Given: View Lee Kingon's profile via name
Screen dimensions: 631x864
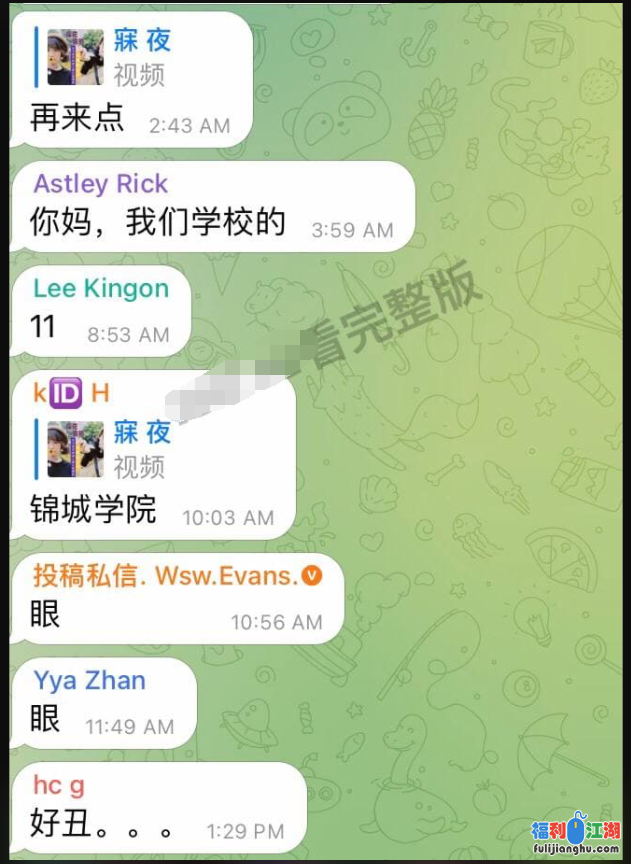Looking at the screenshot, I should (101, 289).
